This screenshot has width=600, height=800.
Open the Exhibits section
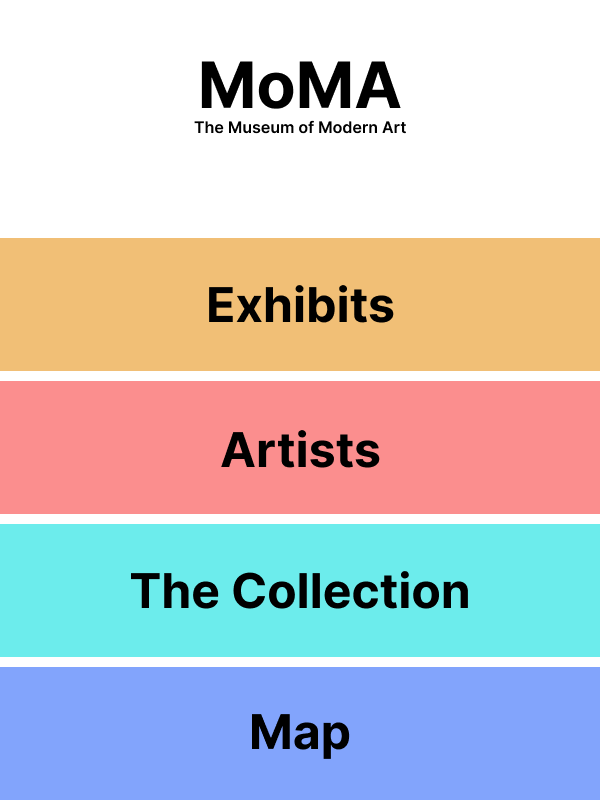click(x=300, y=304)
